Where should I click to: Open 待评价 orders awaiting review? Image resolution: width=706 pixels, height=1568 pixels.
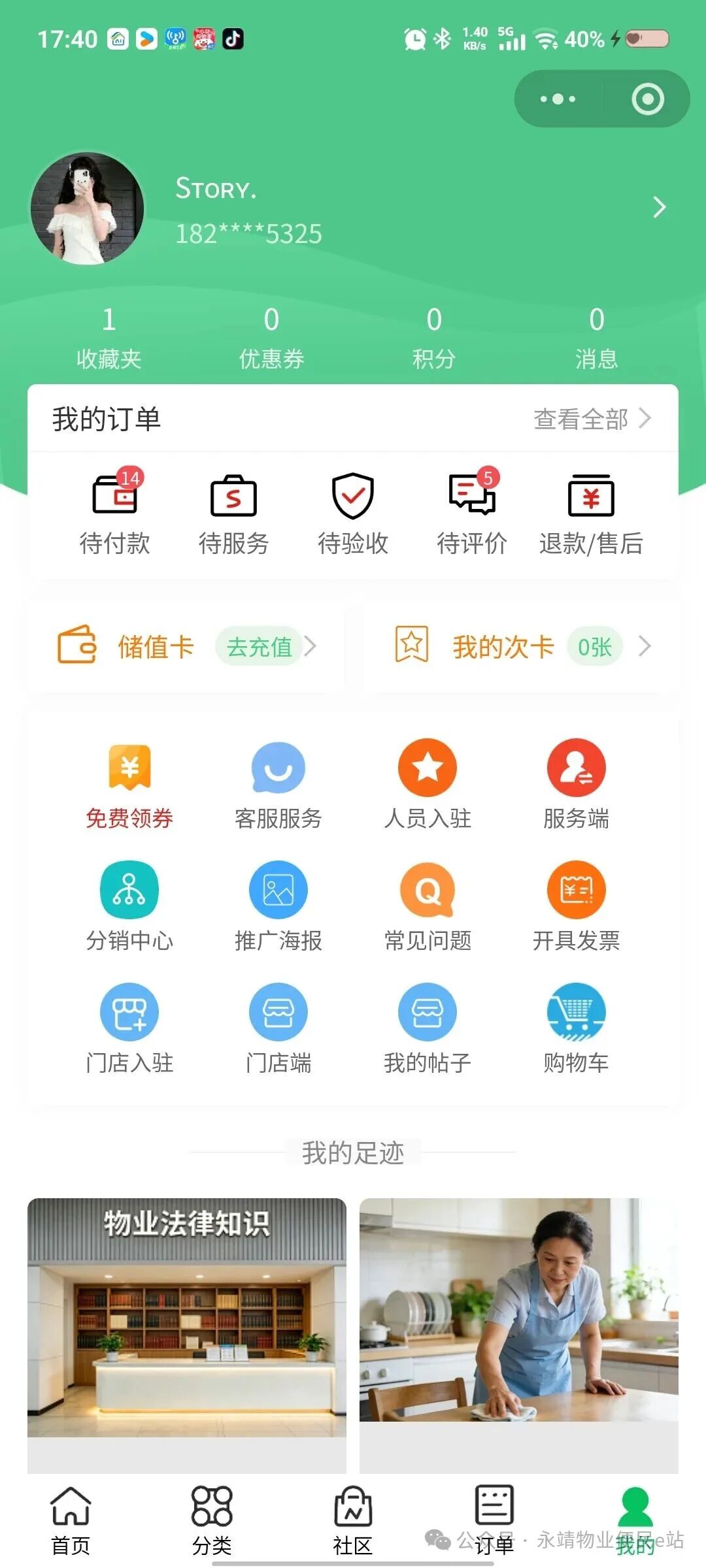point(472,512)
